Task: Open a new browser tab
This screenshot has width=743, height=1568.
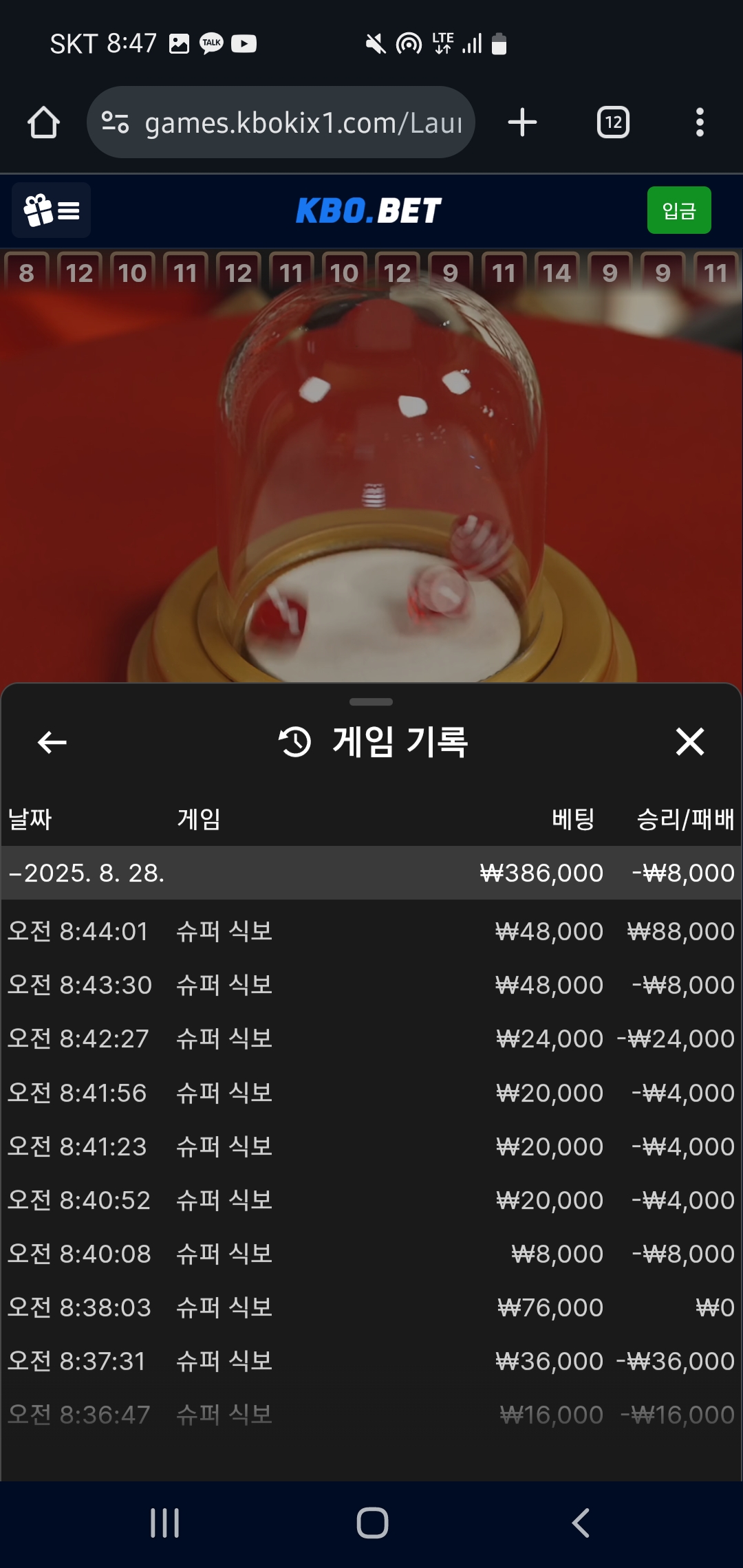Action: click(522, 123)
